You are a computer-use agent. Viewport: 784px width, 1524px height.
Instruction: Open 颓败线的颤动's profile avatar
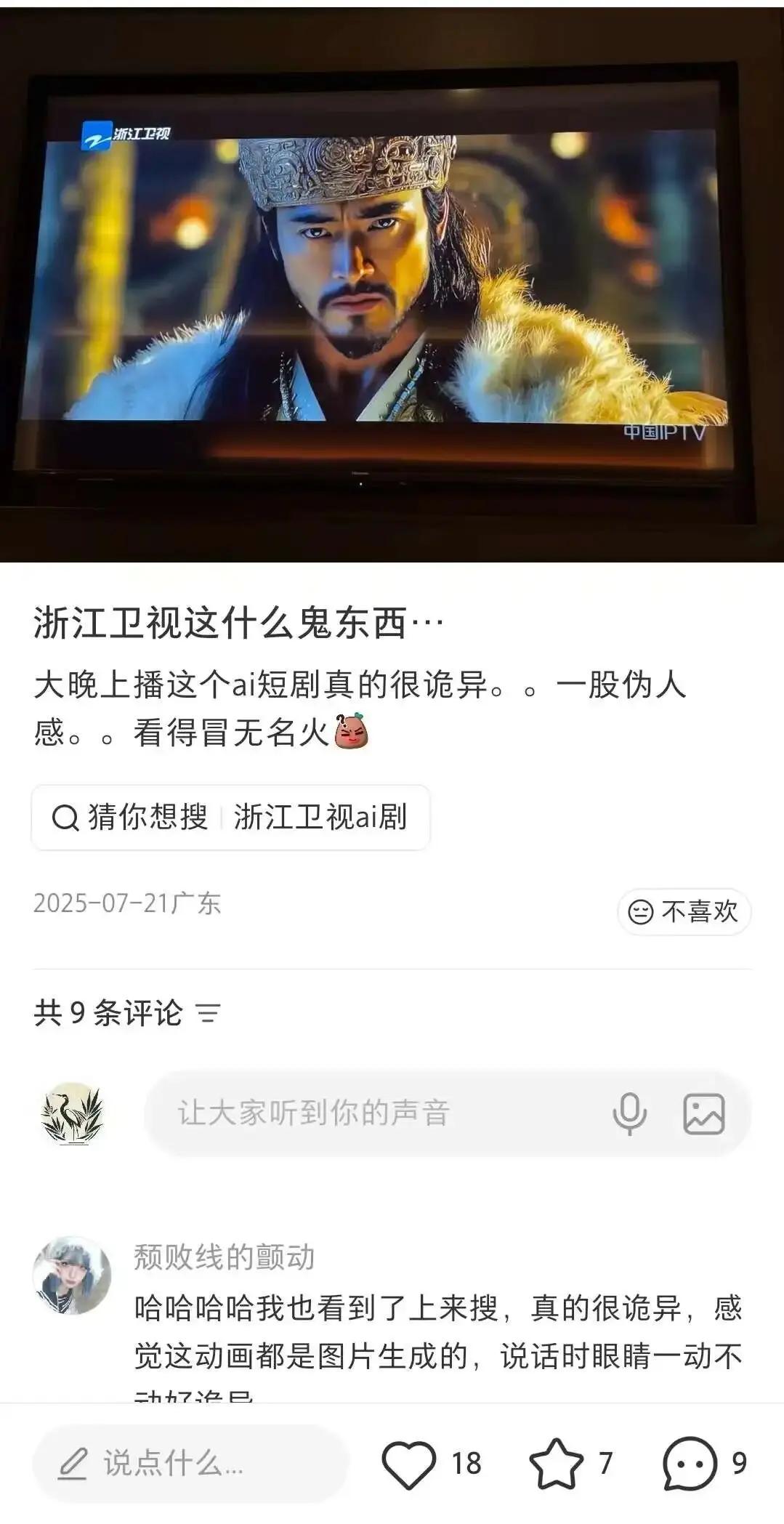72,1275
